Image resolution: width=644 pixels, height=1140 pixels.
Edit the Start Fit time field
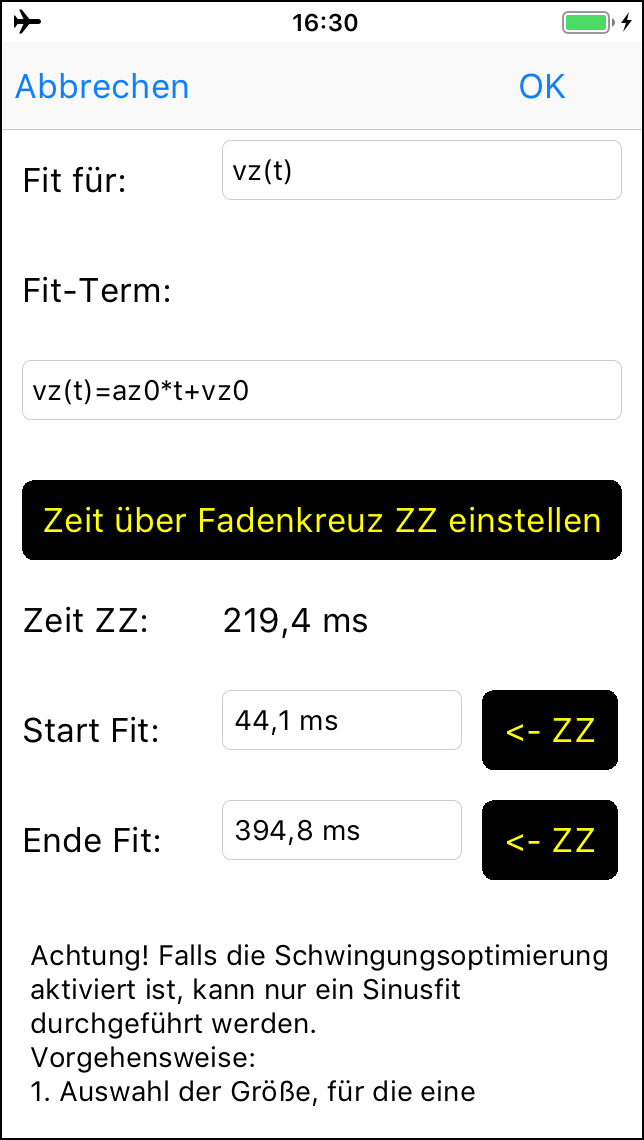tap(342, 720)
